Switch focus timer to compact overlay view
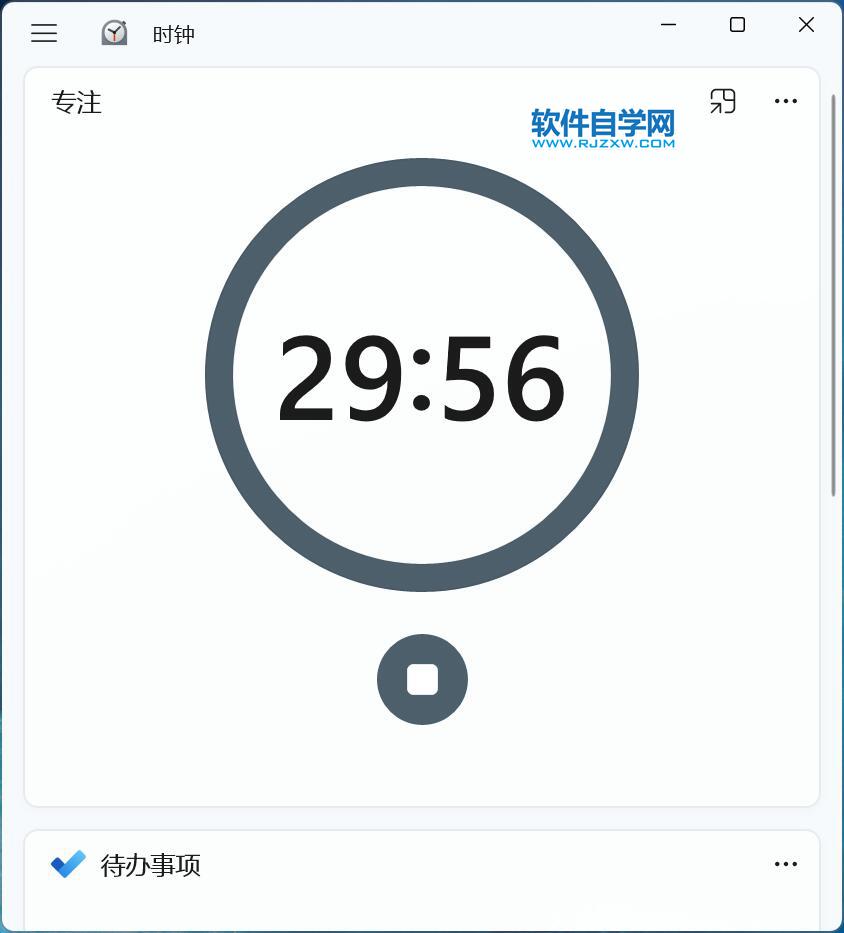This screenshot has width=844, height=933. point(723,101)
